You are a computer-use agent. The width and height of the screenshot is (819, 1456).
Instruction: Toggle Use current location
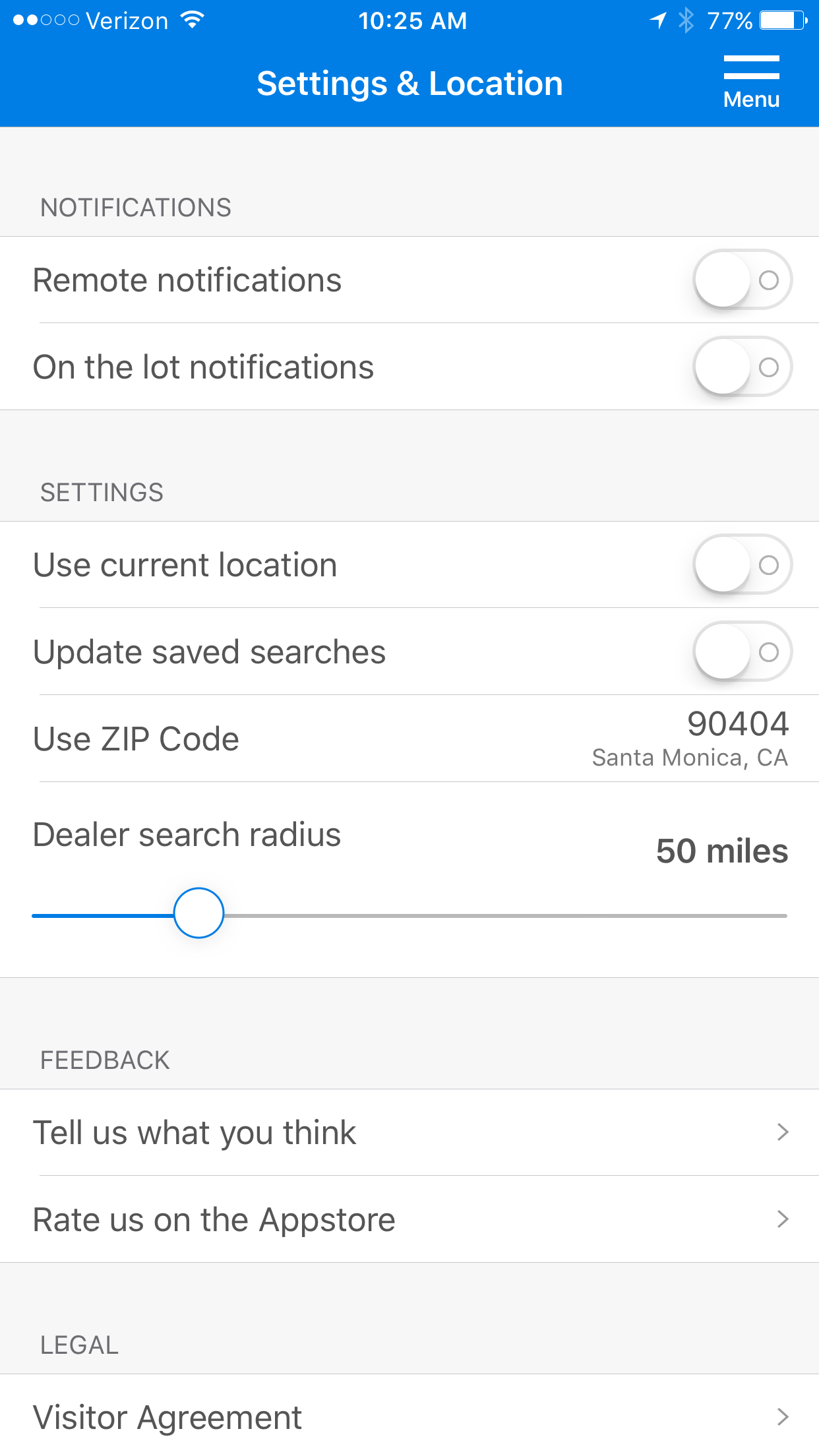[743, 564]
